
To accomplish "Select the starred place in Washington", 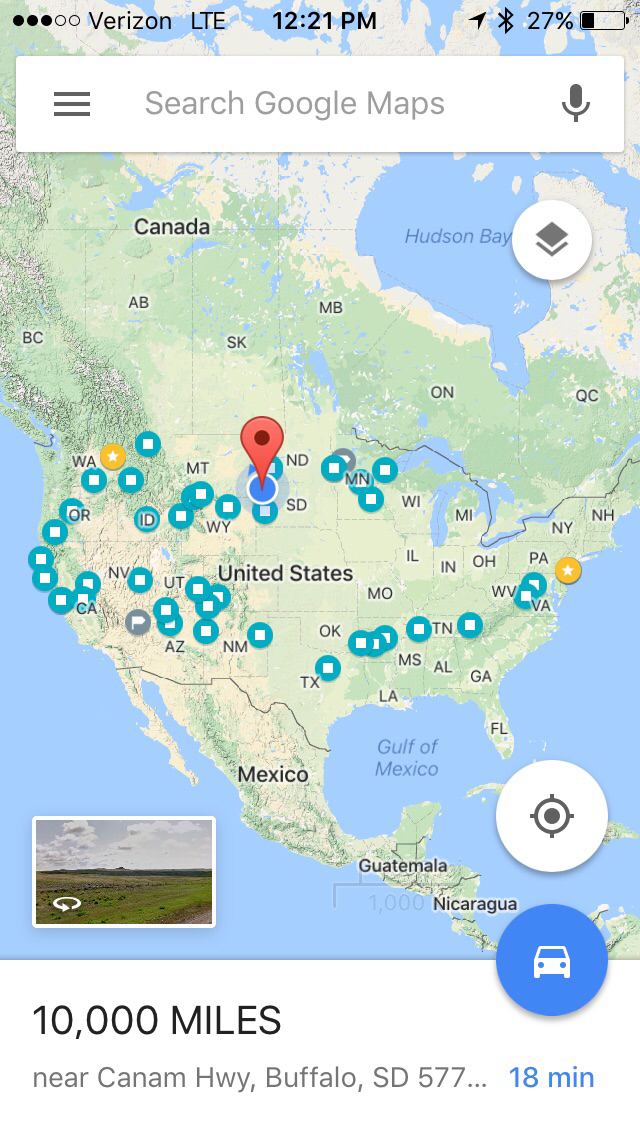I will [113, 457].
